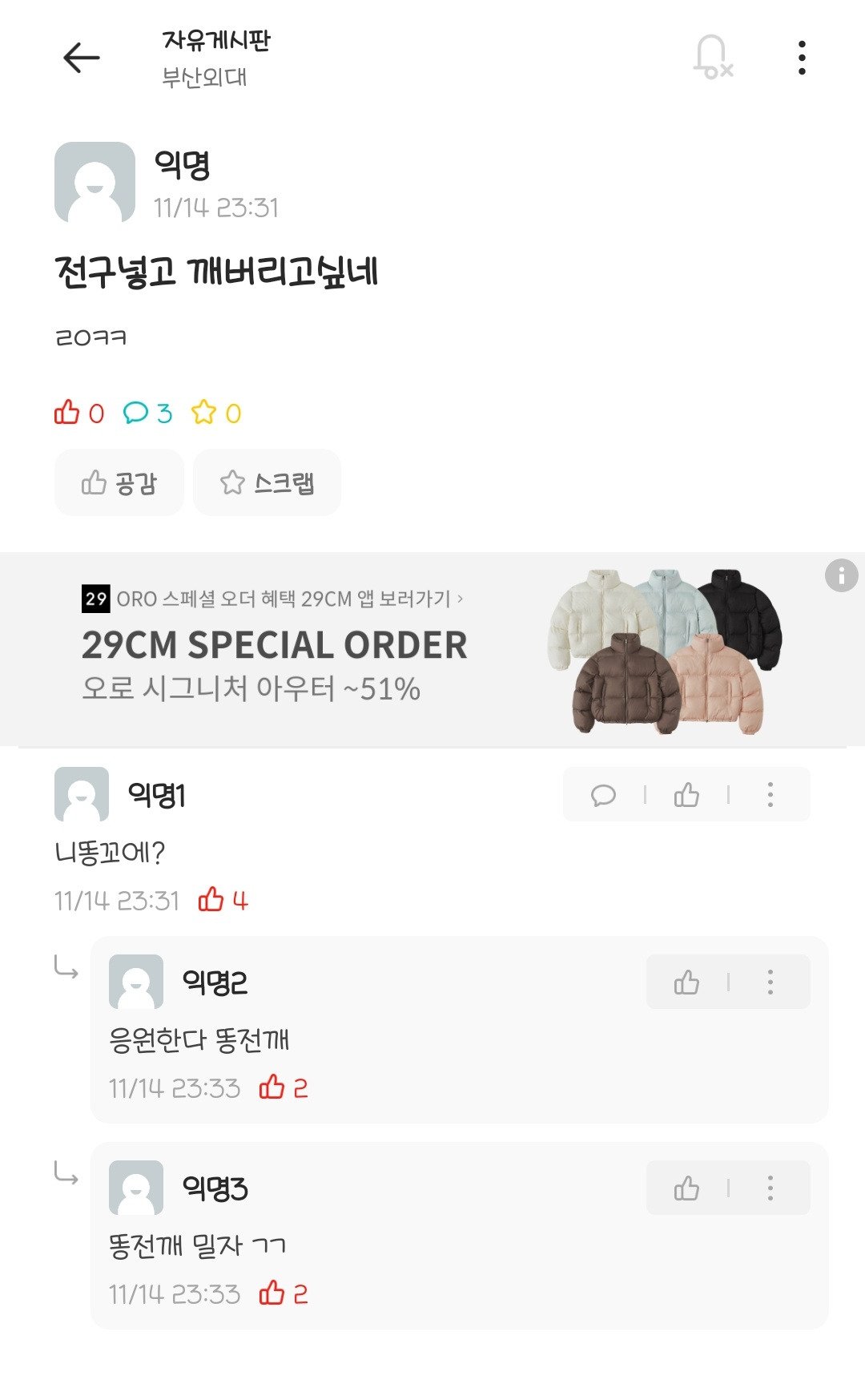Open the post overflow menu
Viewport: 865px width, 1400px height.
click(x=802, y=58)
